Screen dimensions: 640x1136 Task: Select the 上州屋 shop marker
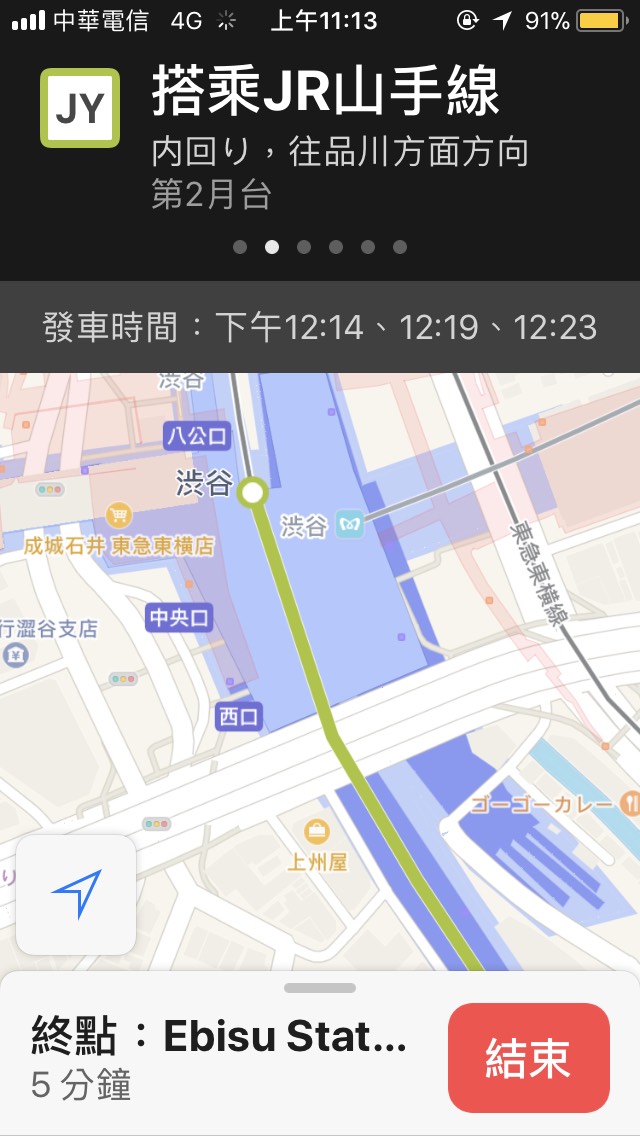(x=317, y=831)
